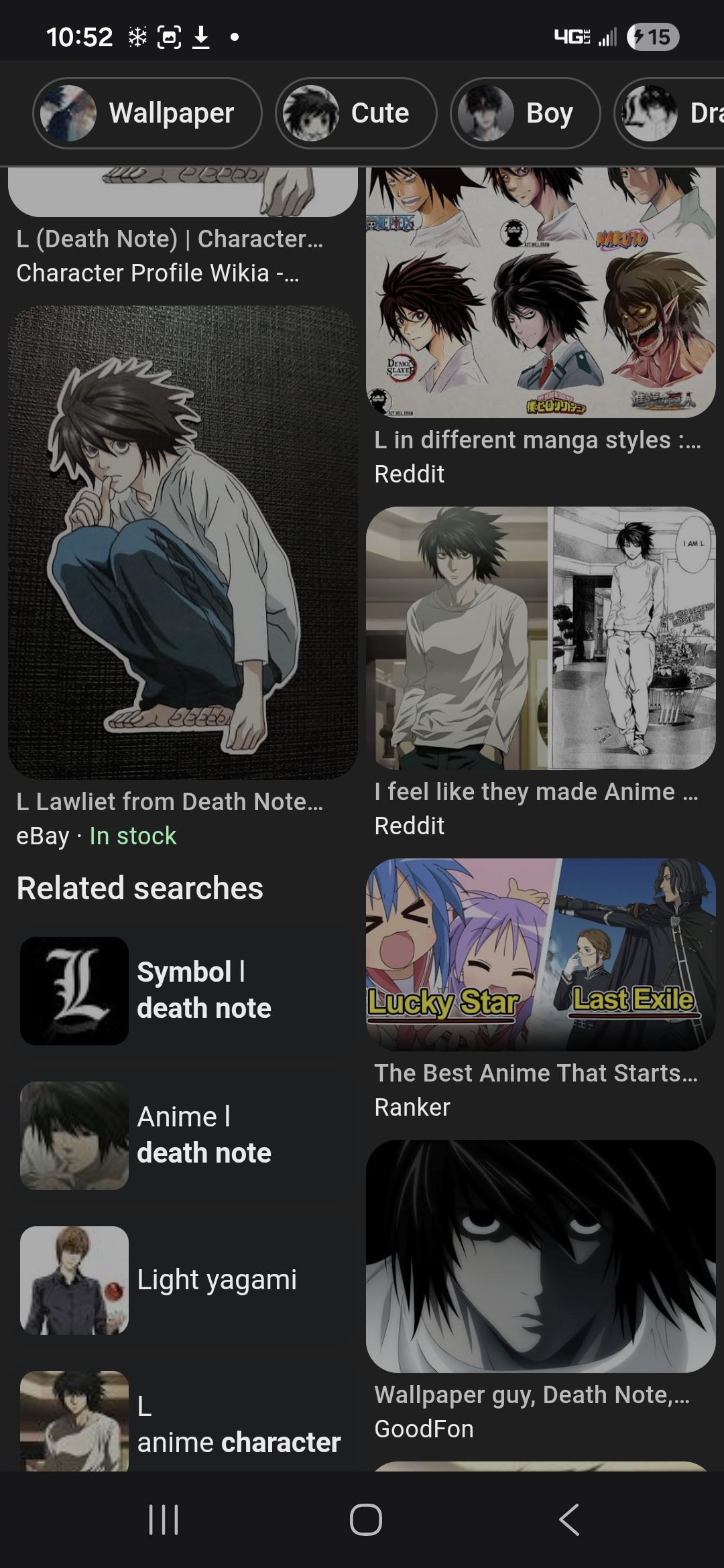724x1568 pixels.
Task: Return to the home screen
Action: [x=366, y=1519]
